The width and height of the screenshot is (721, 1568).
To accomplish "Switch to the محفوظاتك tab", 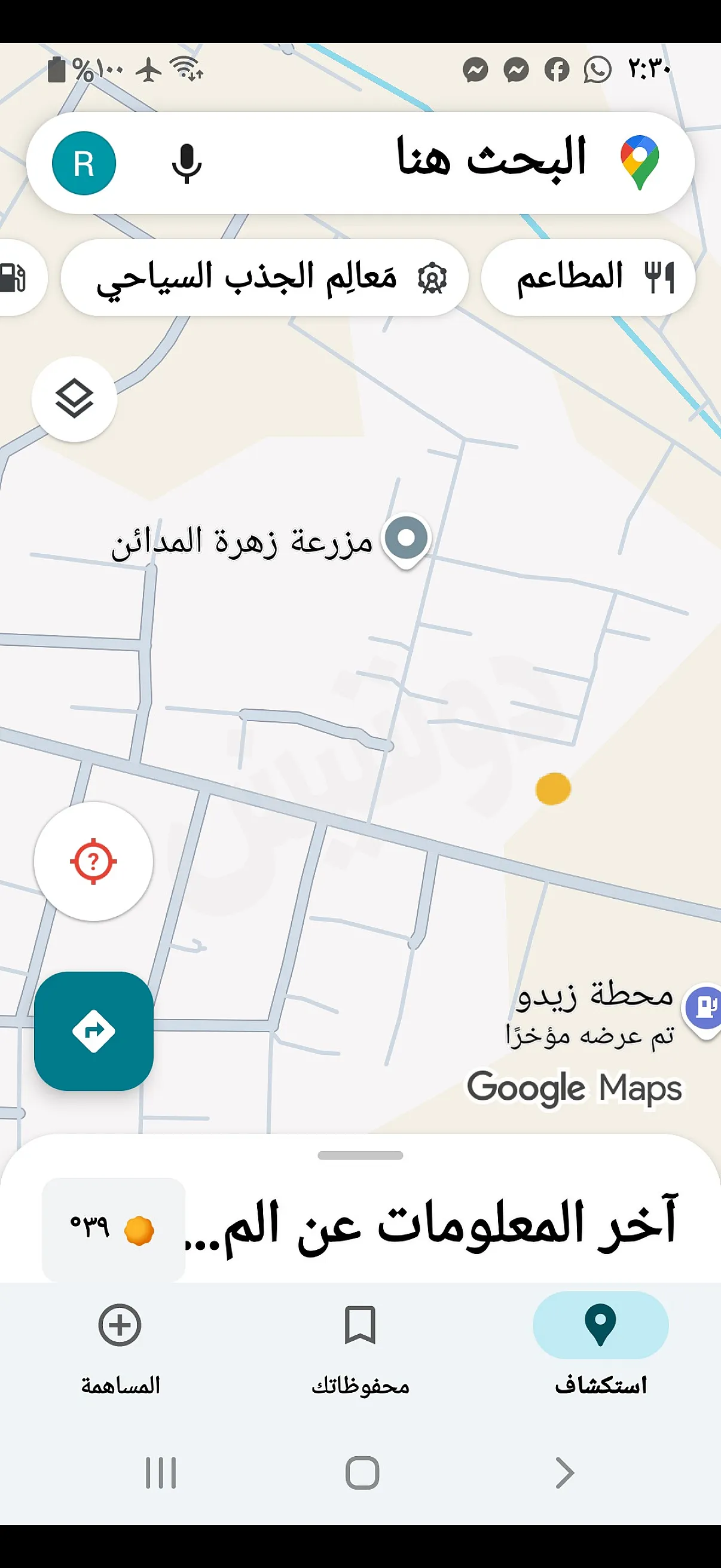I will pos(360,1344).
